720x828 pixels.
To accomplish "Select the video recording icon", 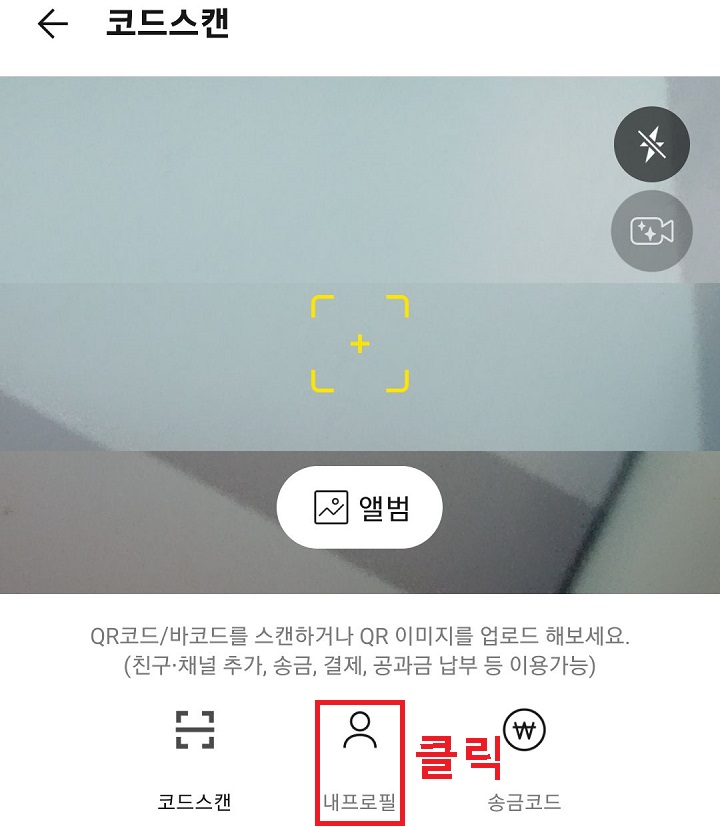I will 650,231.
